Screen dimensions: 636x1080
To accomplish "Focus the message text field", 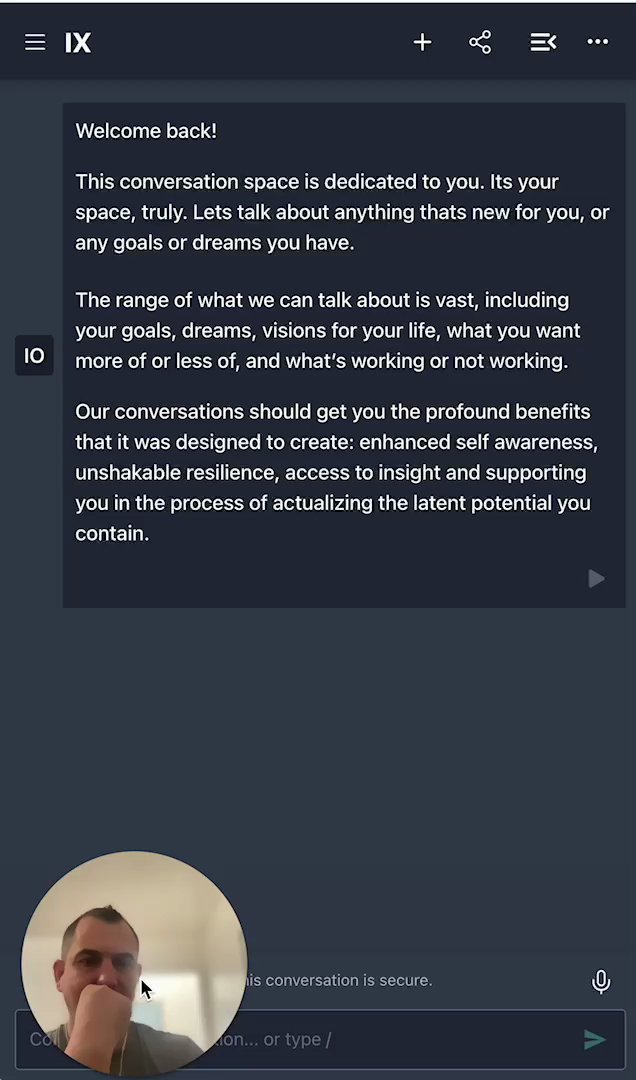I will (x=400, y=1040).
